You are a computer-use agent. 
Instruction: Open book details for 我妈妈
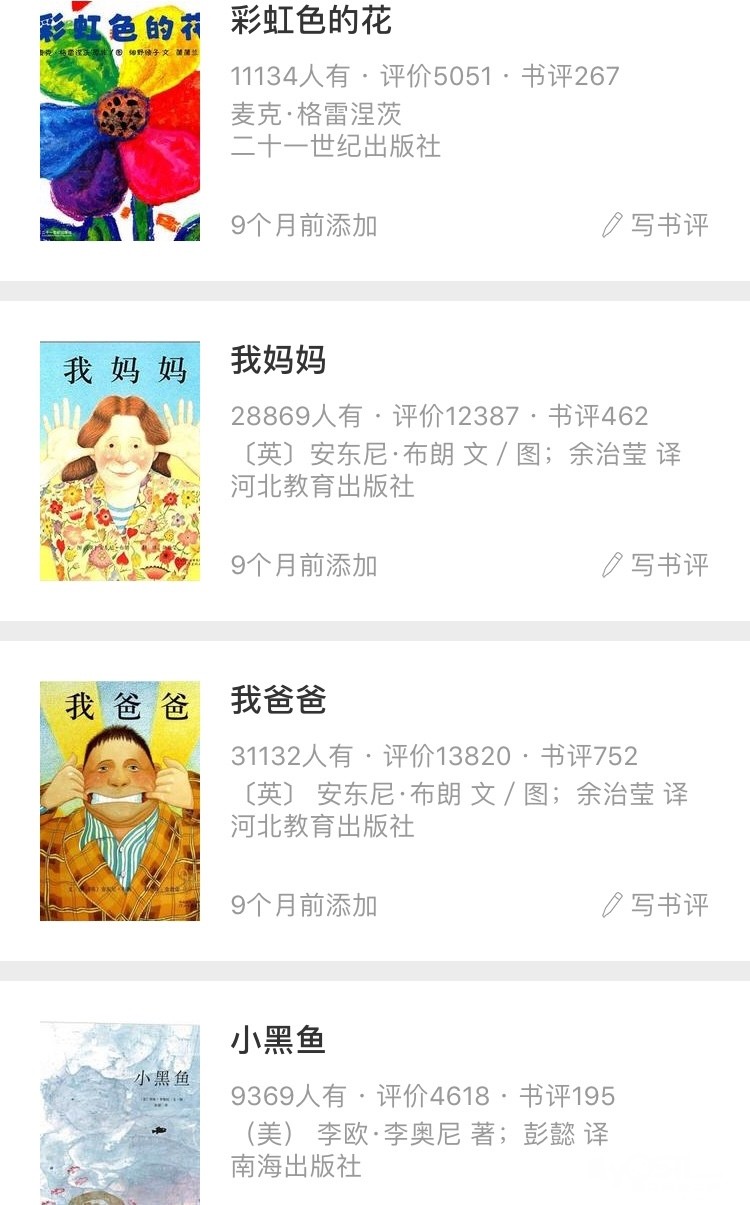click(x=278, y=360)
